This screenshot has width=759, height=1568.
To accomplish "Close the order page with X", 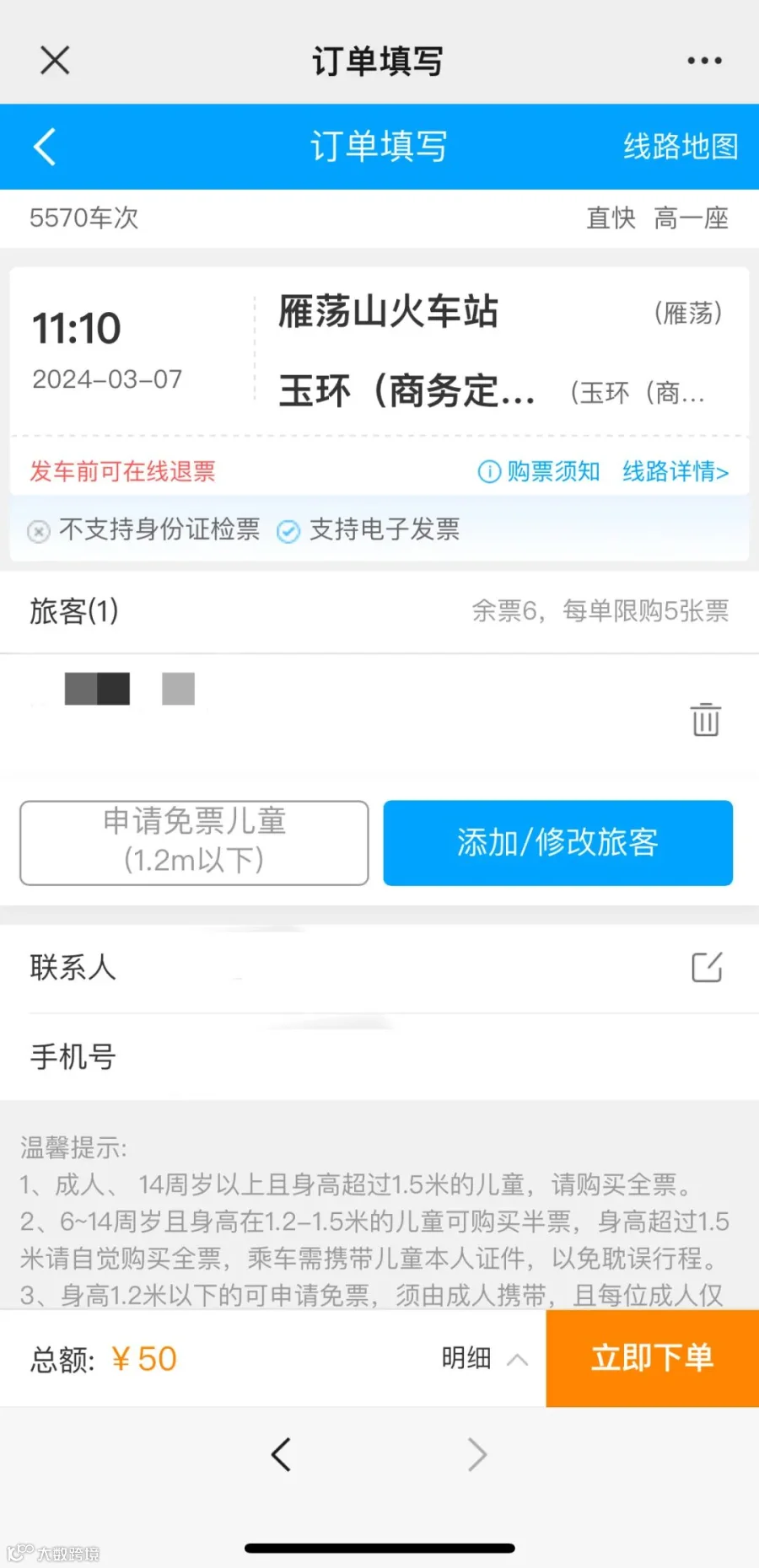I will point(55,61).
